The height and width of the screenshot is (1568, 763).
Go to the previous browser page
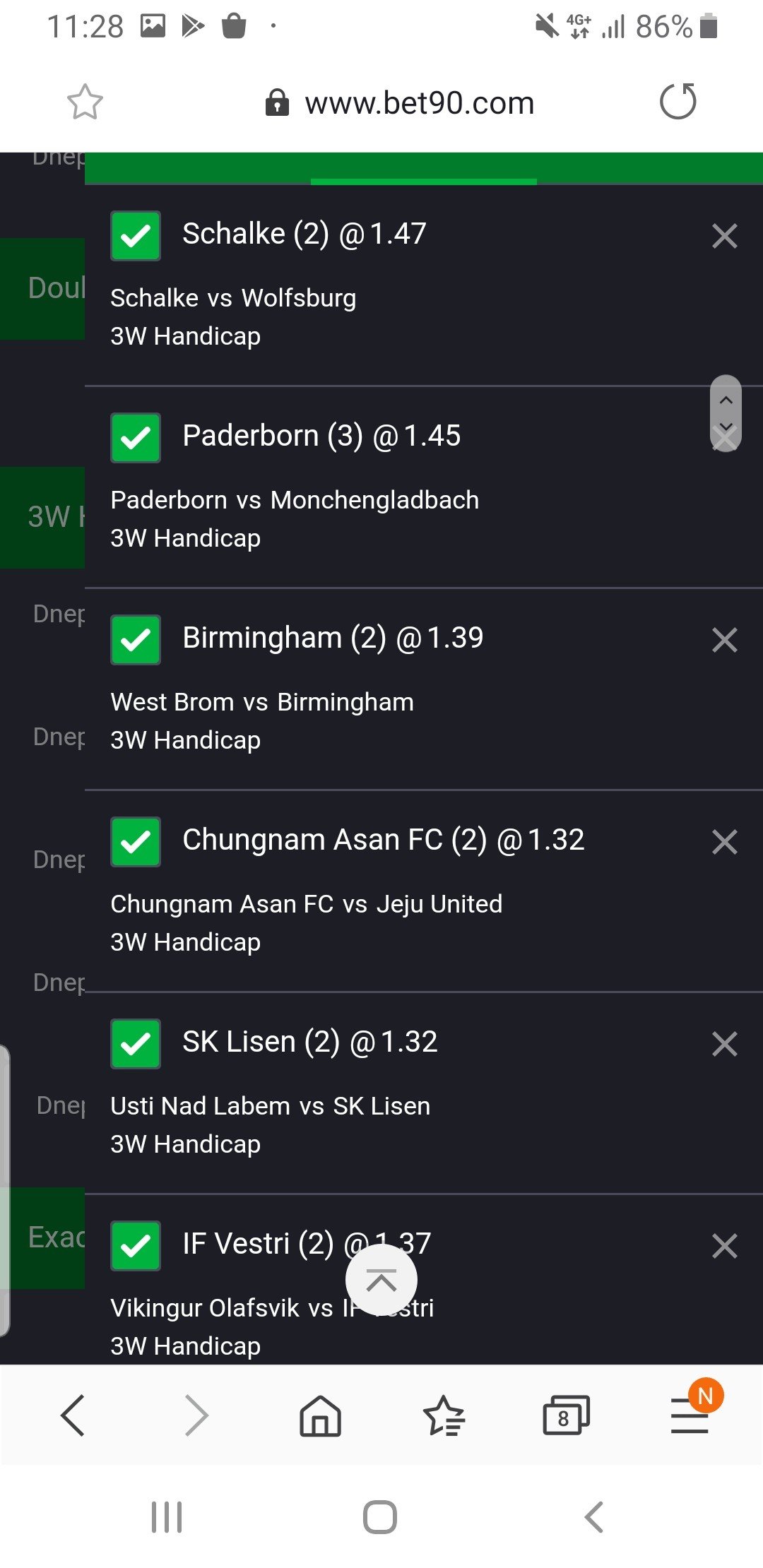[73, 1415]
